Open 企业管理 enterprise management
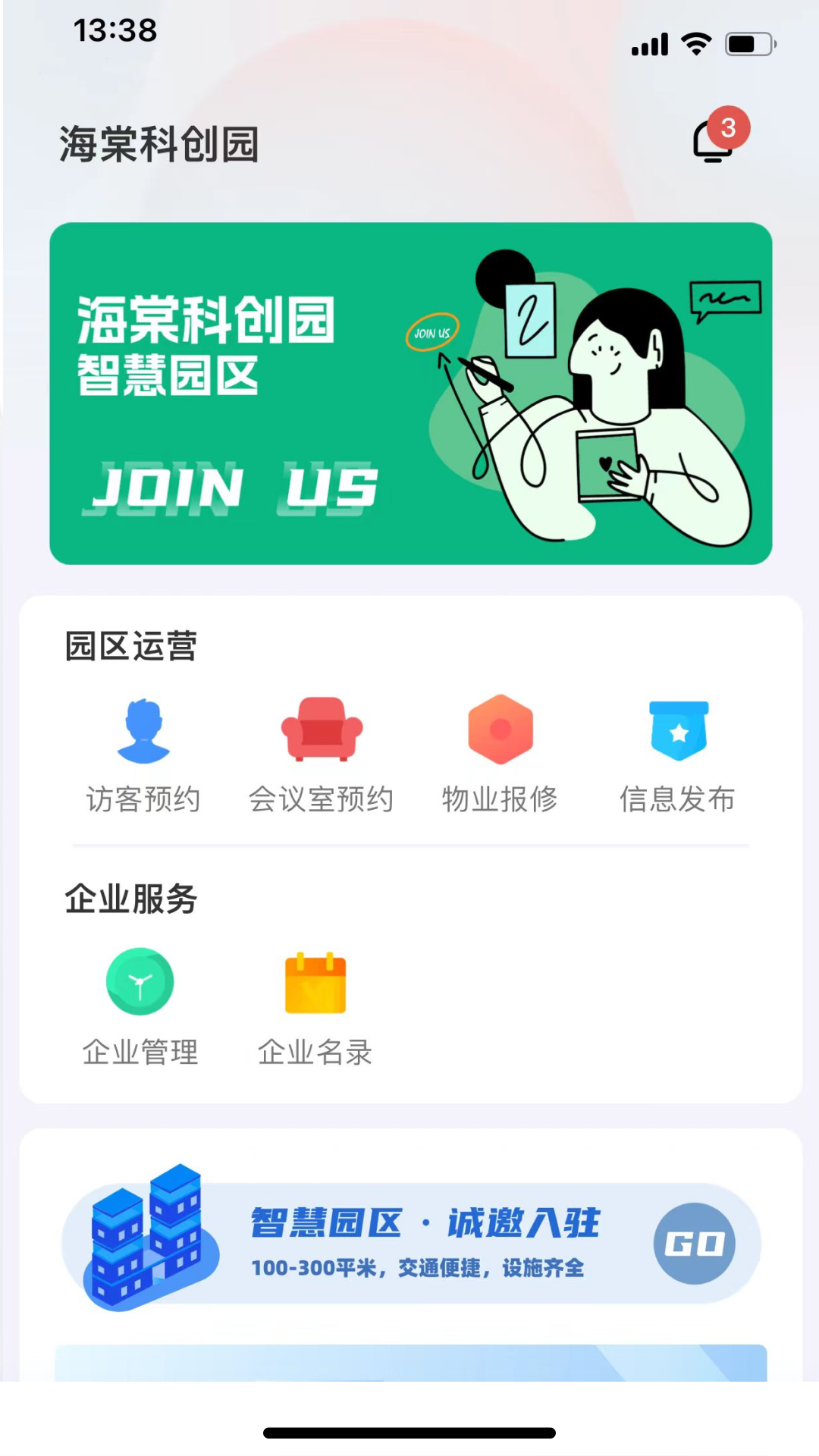This screenshot has width=819, height=1456. pyautogui.click(x=140, y=1006)
